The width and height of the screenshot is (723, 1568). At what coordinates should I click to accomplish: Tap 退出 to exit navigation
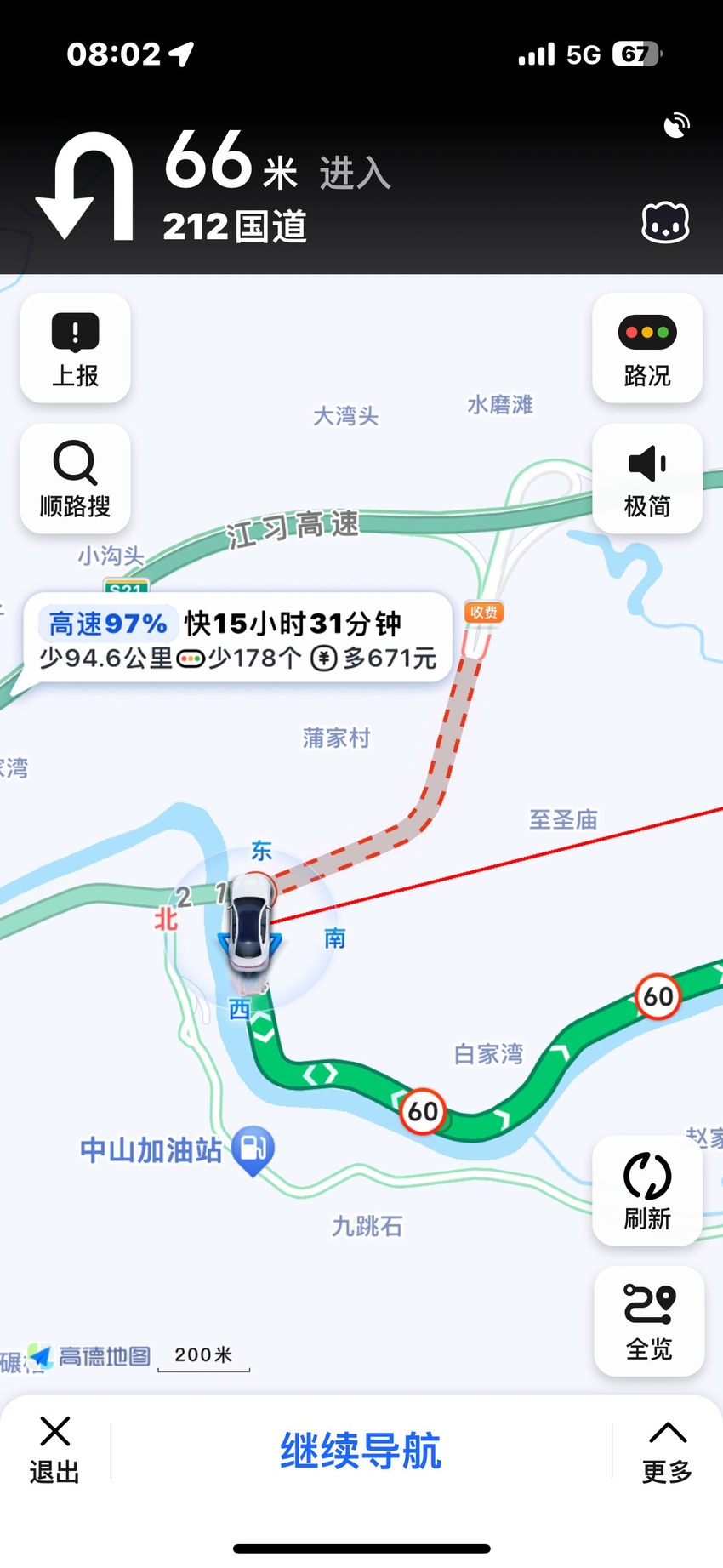pyautogui.click(x=54, y=1451)
